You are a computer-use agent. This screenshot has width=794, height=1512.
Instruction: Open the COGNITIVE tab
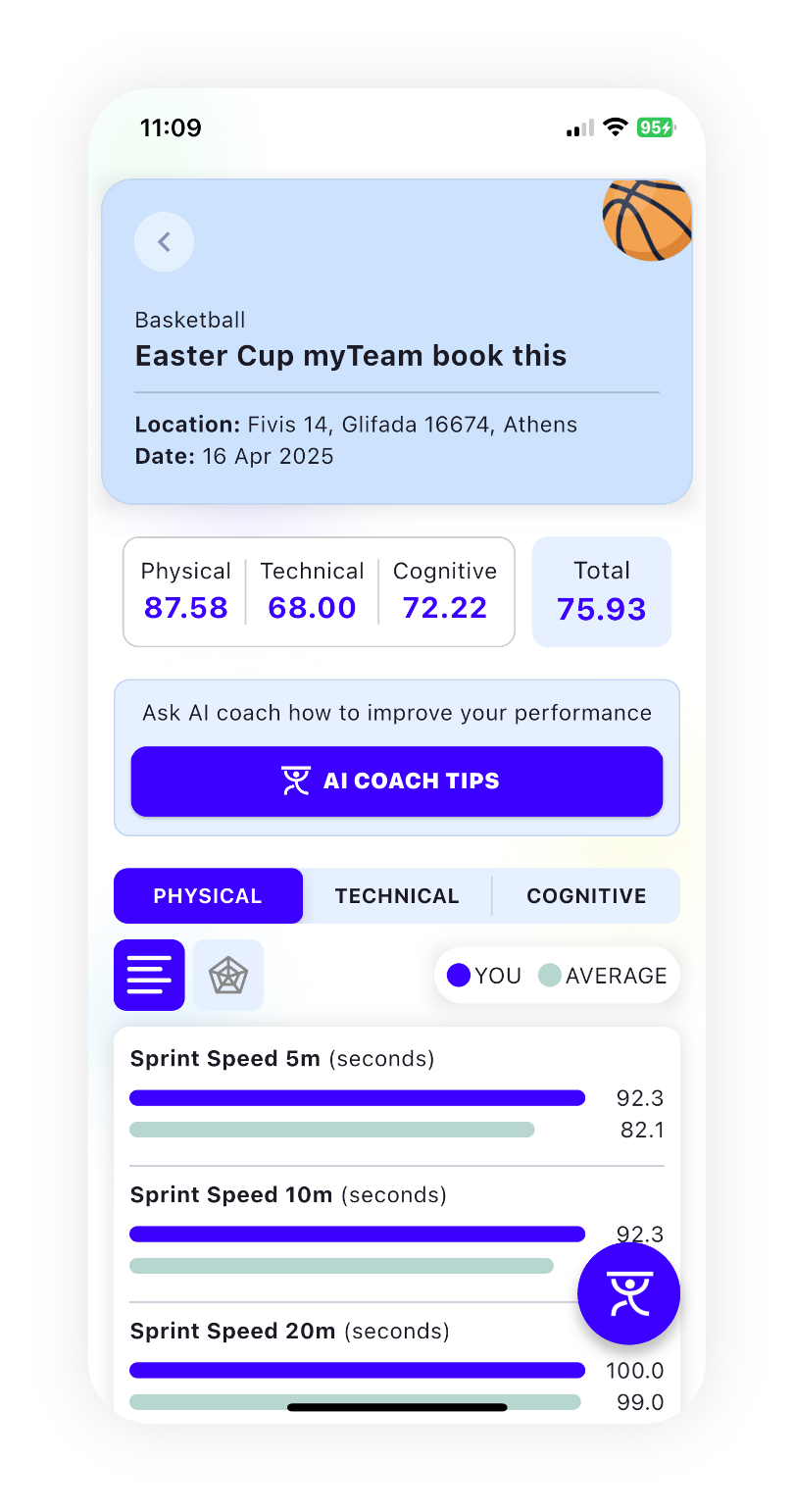pyautogui.click(x=586, y=895)
